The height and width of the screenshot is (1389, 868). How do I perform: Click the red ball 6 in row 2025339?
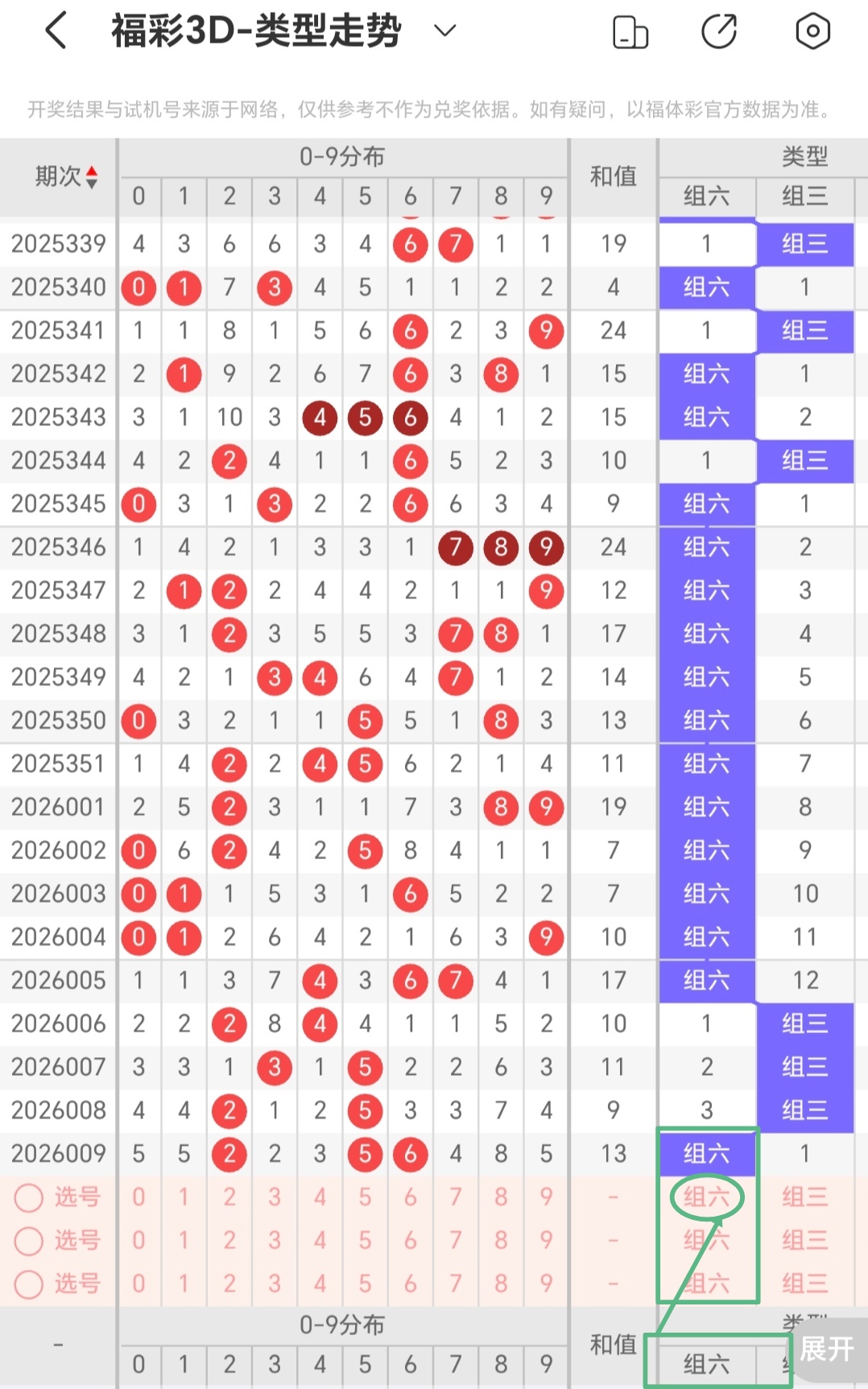[410, 244]
